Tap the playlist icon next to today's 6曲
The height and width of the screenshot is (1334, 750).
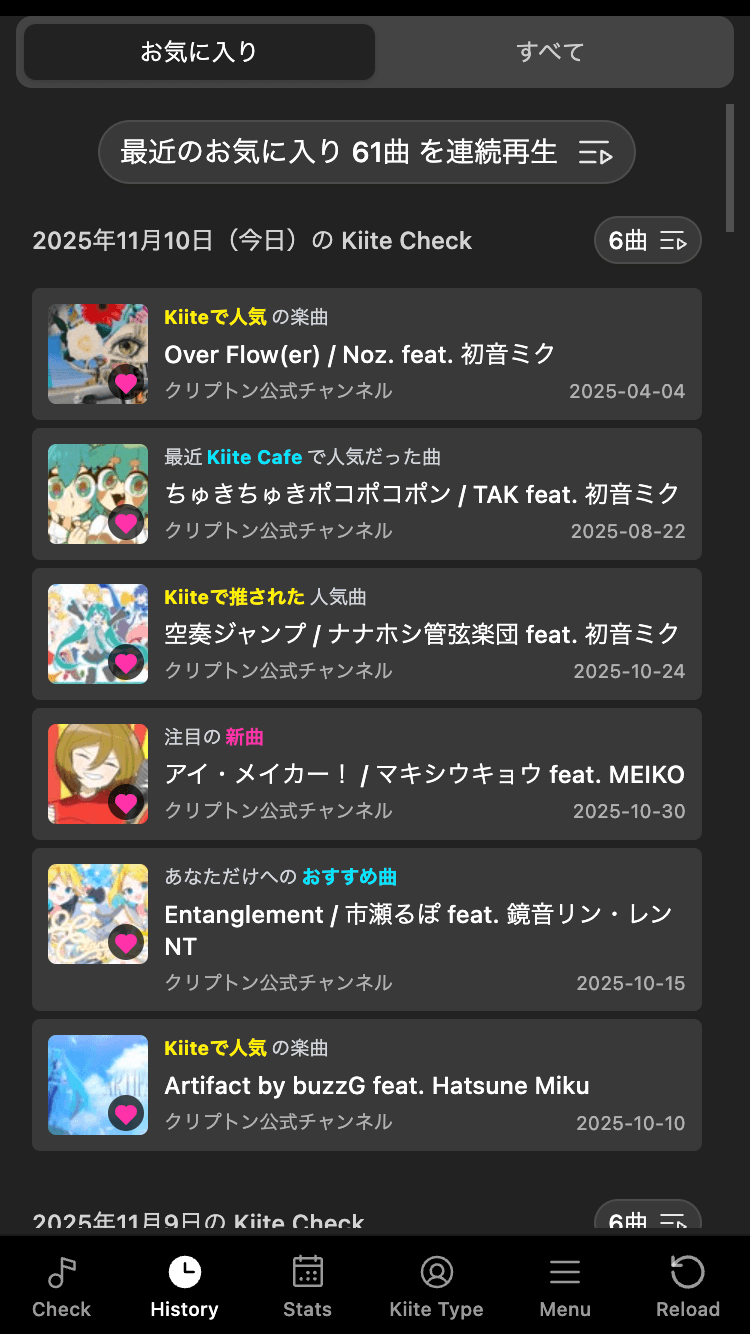click(673, 240)
